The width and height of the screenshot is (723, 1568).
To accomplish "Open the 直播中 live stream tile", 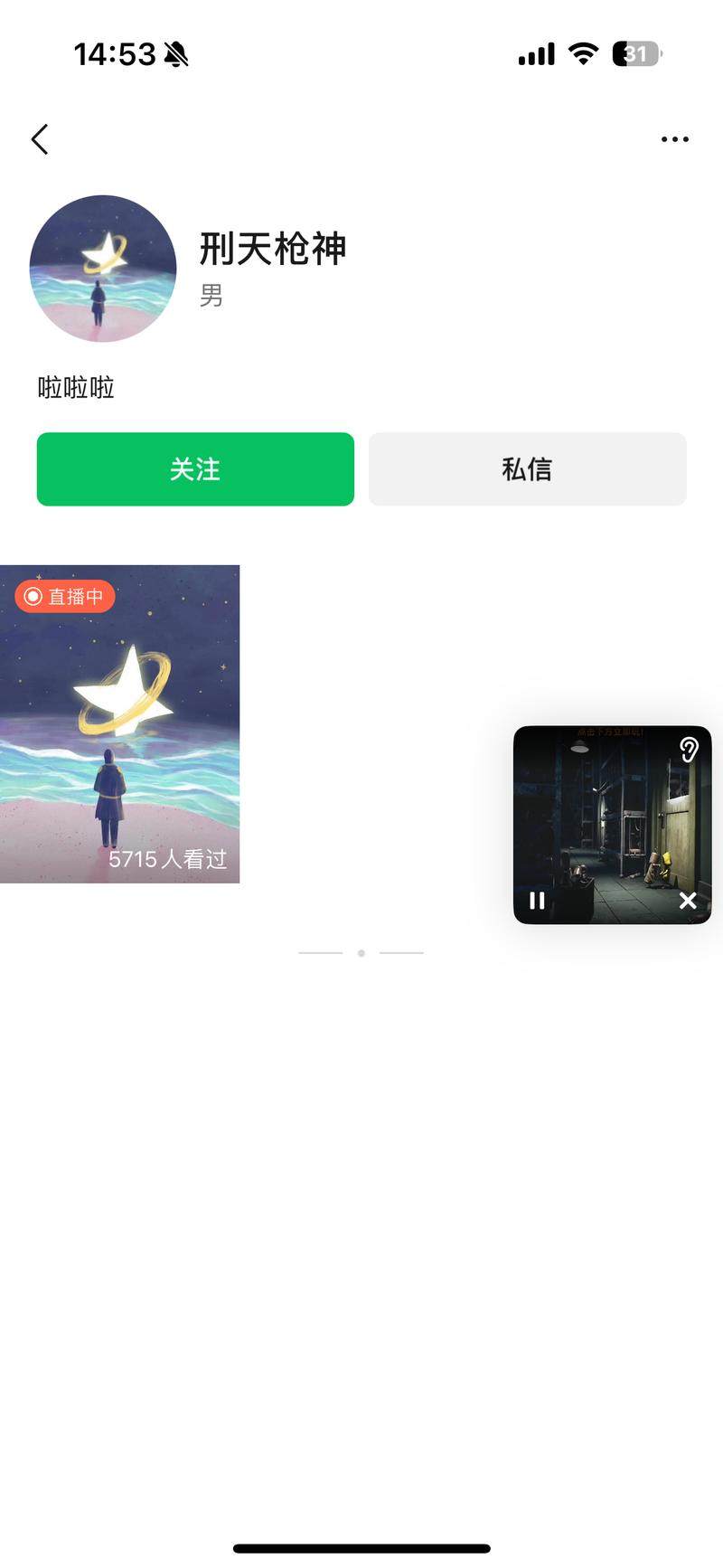I will pyautogui.click(x=119, y=723).
